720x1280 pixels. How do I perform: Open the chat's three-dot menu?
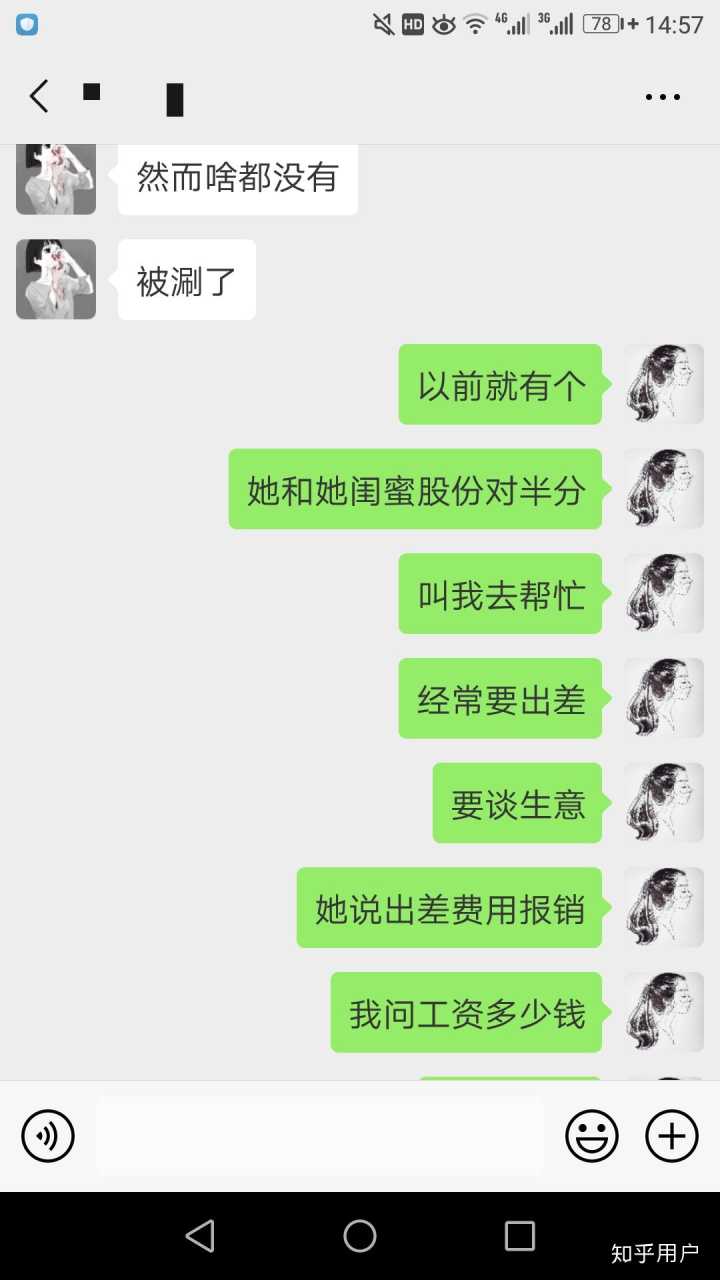[x=662, y=97]
